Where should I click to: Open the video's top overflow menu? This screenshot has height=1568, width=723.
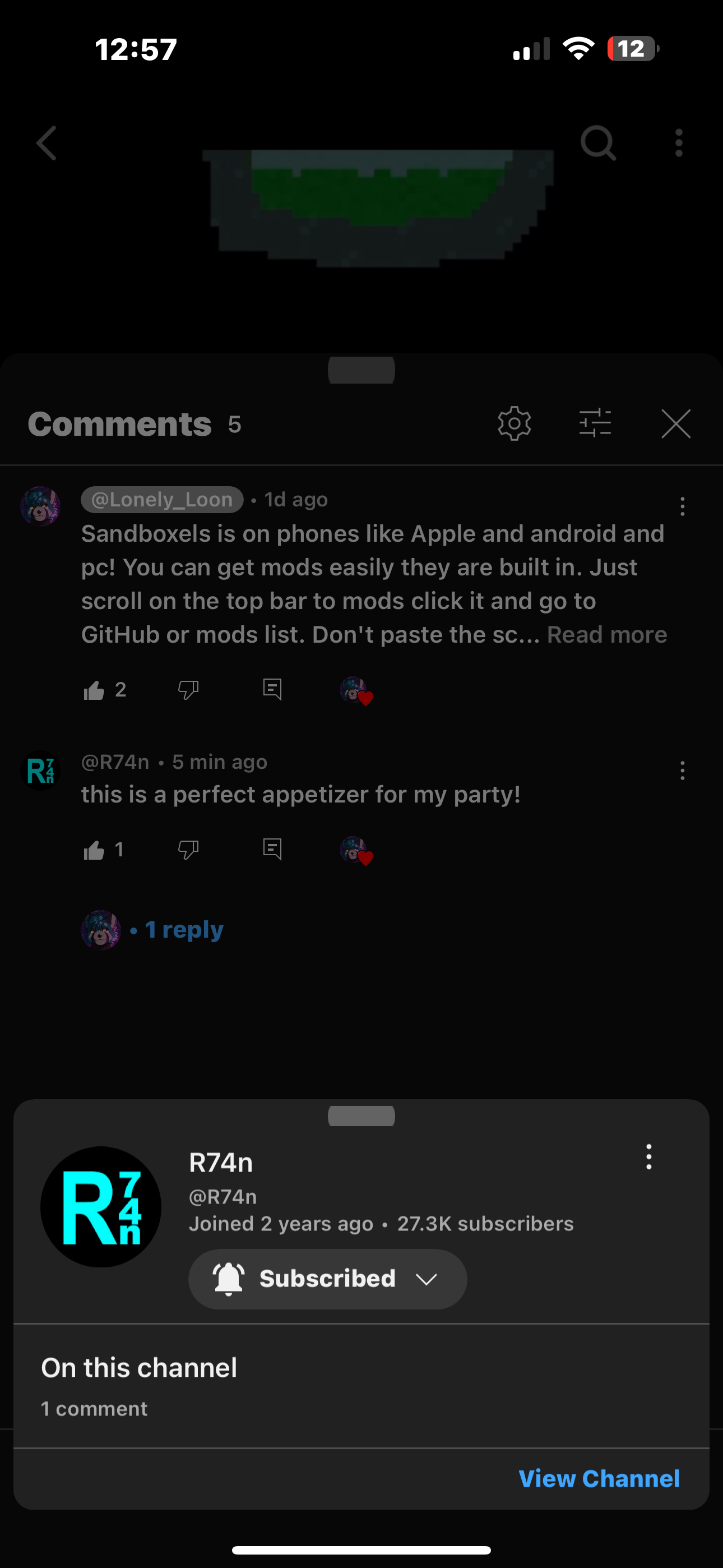point(679,143)
